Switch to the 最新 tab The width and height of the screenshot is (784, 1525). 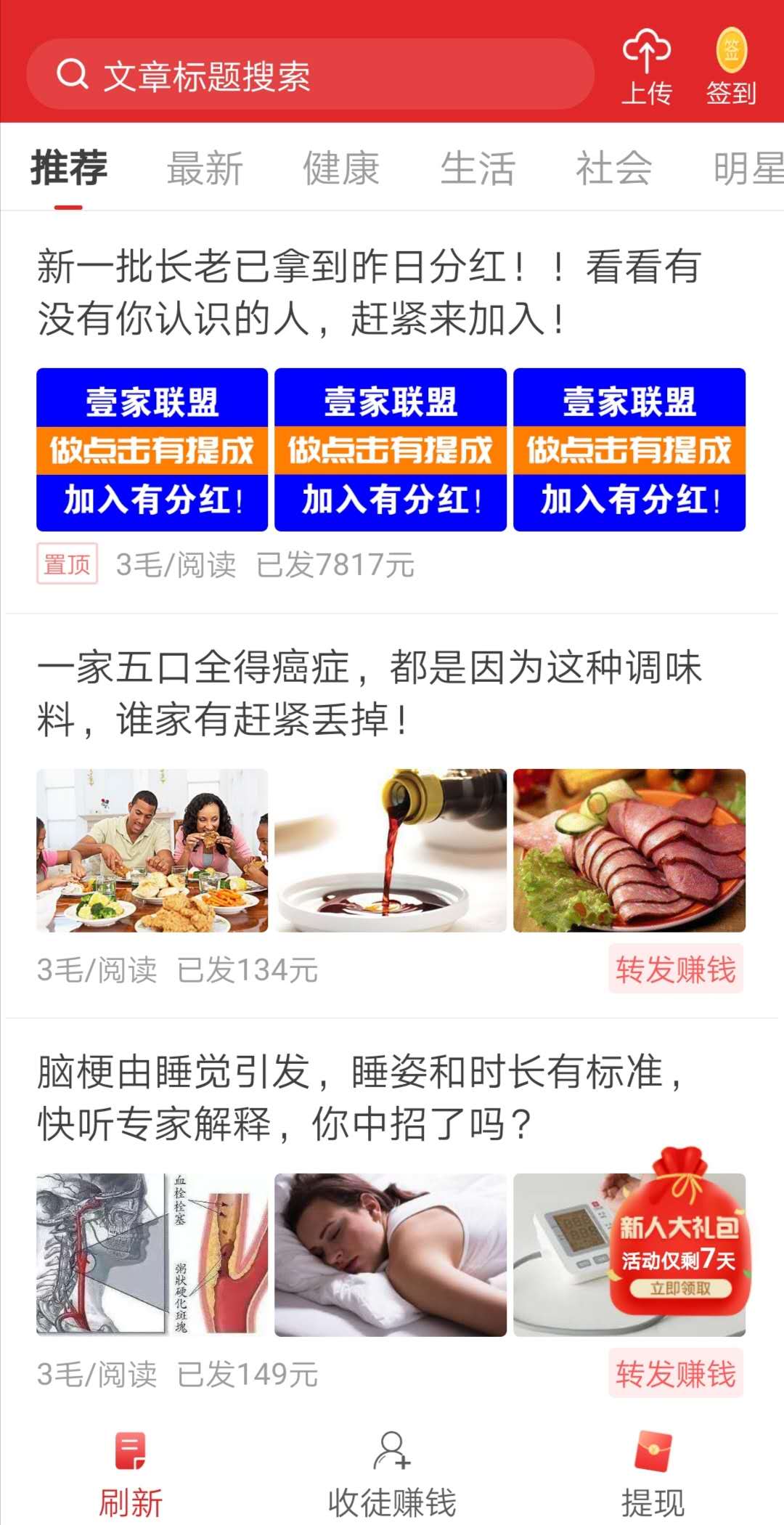click(205, 168)
